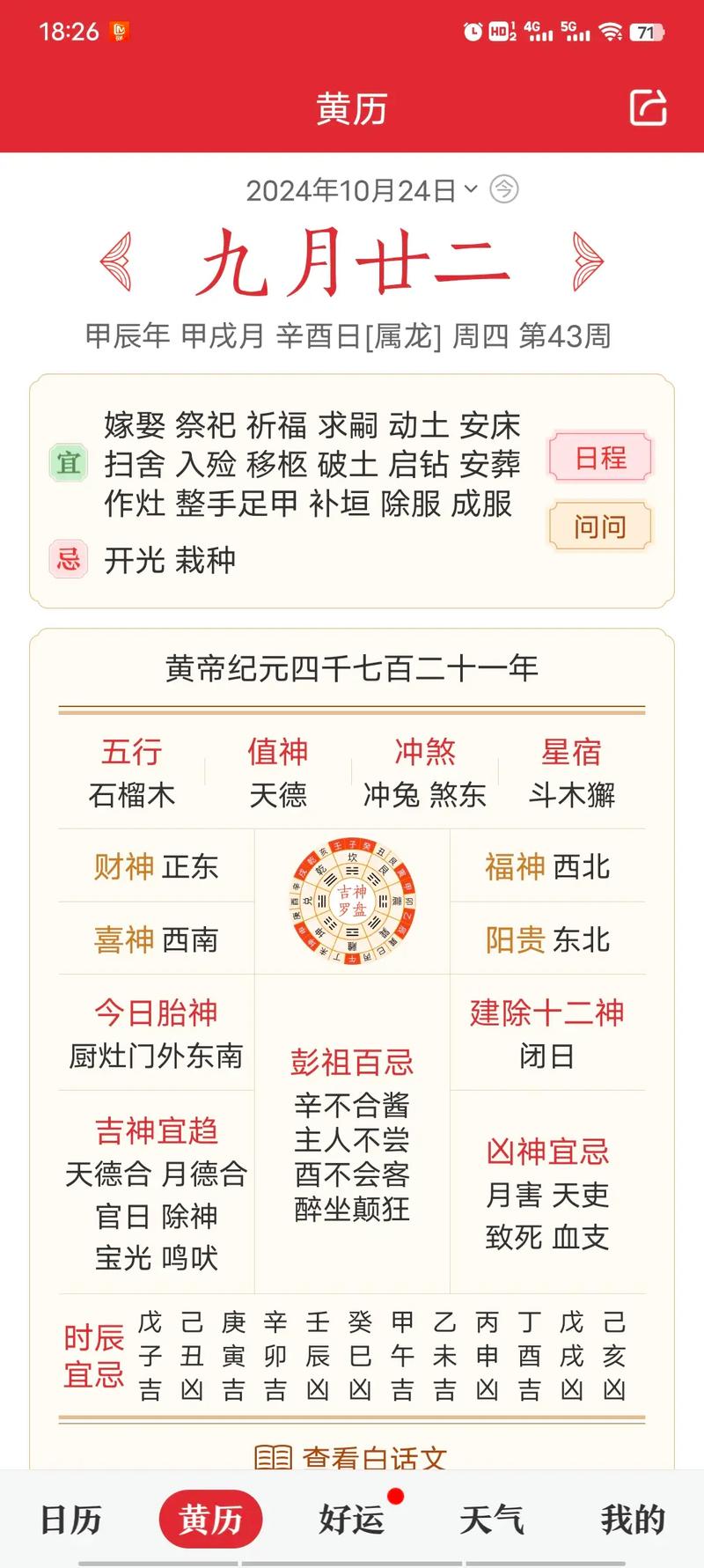Tap the red 忌 badge

coord(70,558)
